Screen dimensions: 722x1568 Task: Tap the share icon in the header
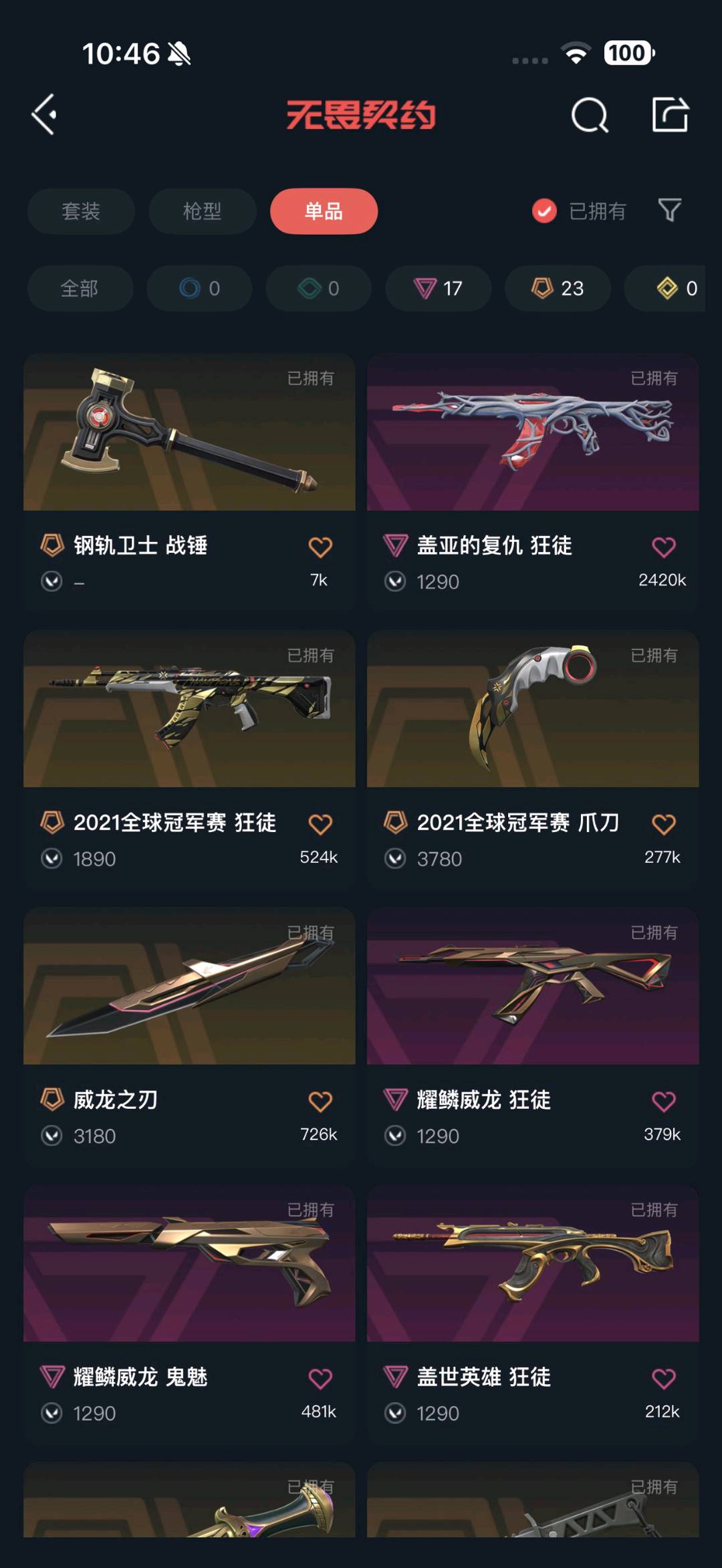point(671,114)
